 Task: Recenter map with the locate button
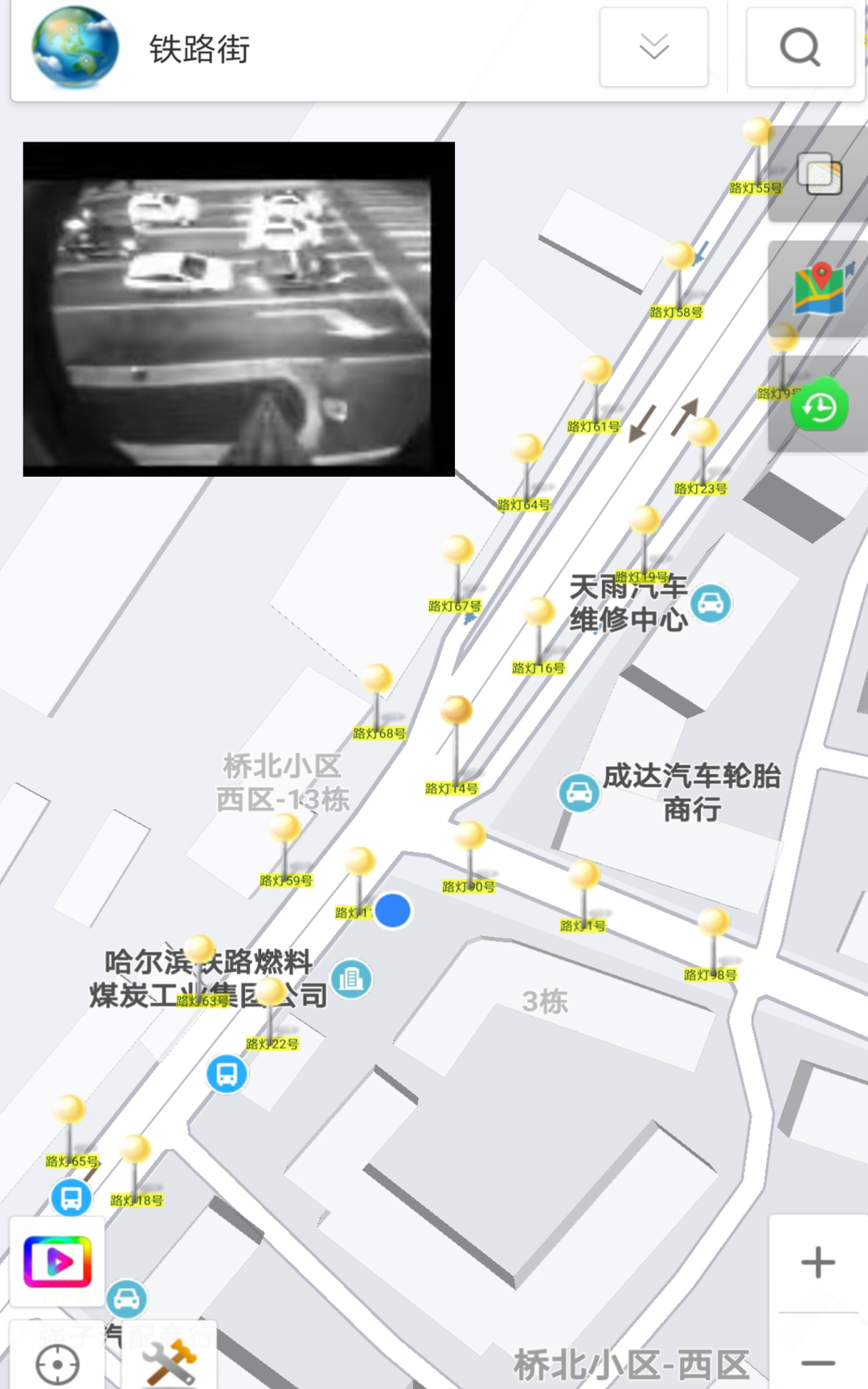tap(57, 1363)
